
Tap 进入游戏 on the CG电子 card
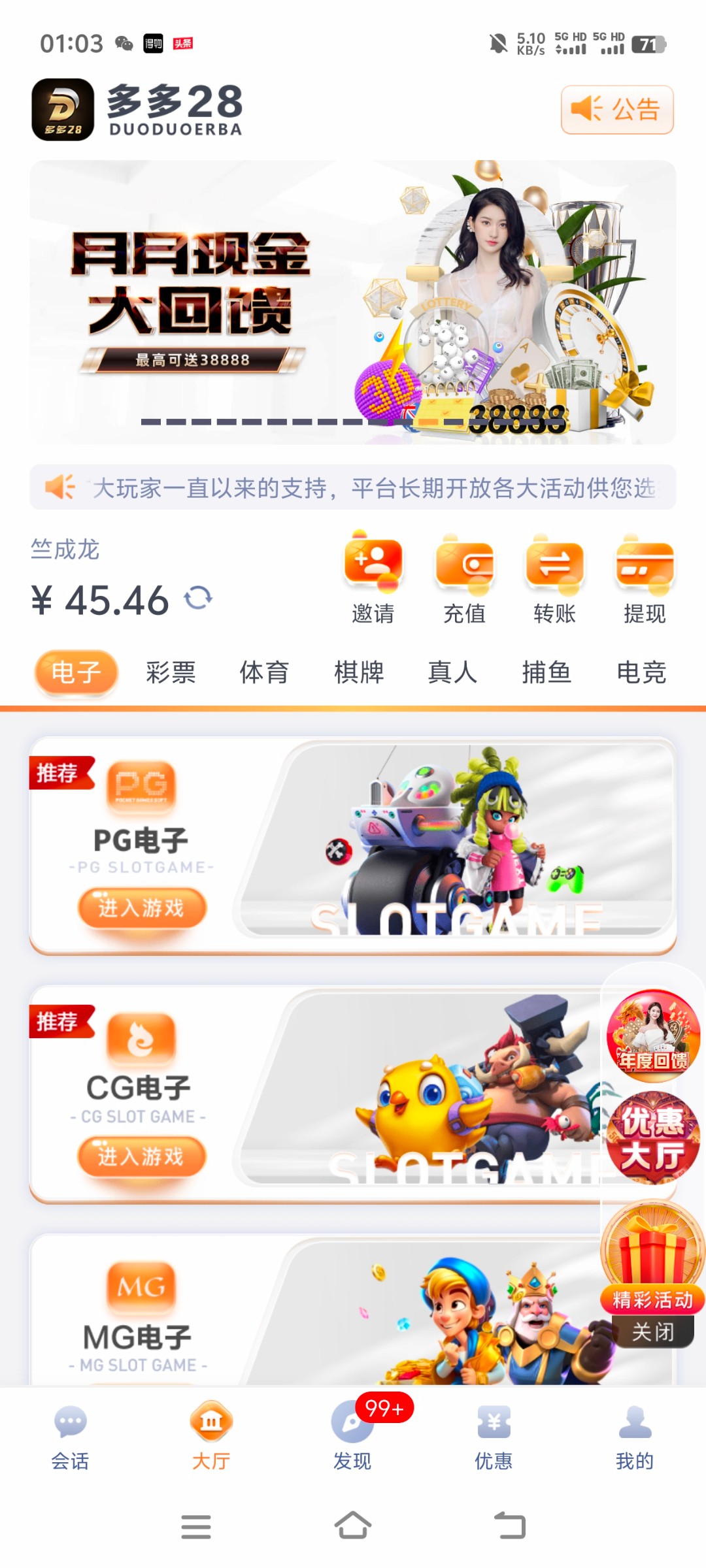[x=142, y=1156]
